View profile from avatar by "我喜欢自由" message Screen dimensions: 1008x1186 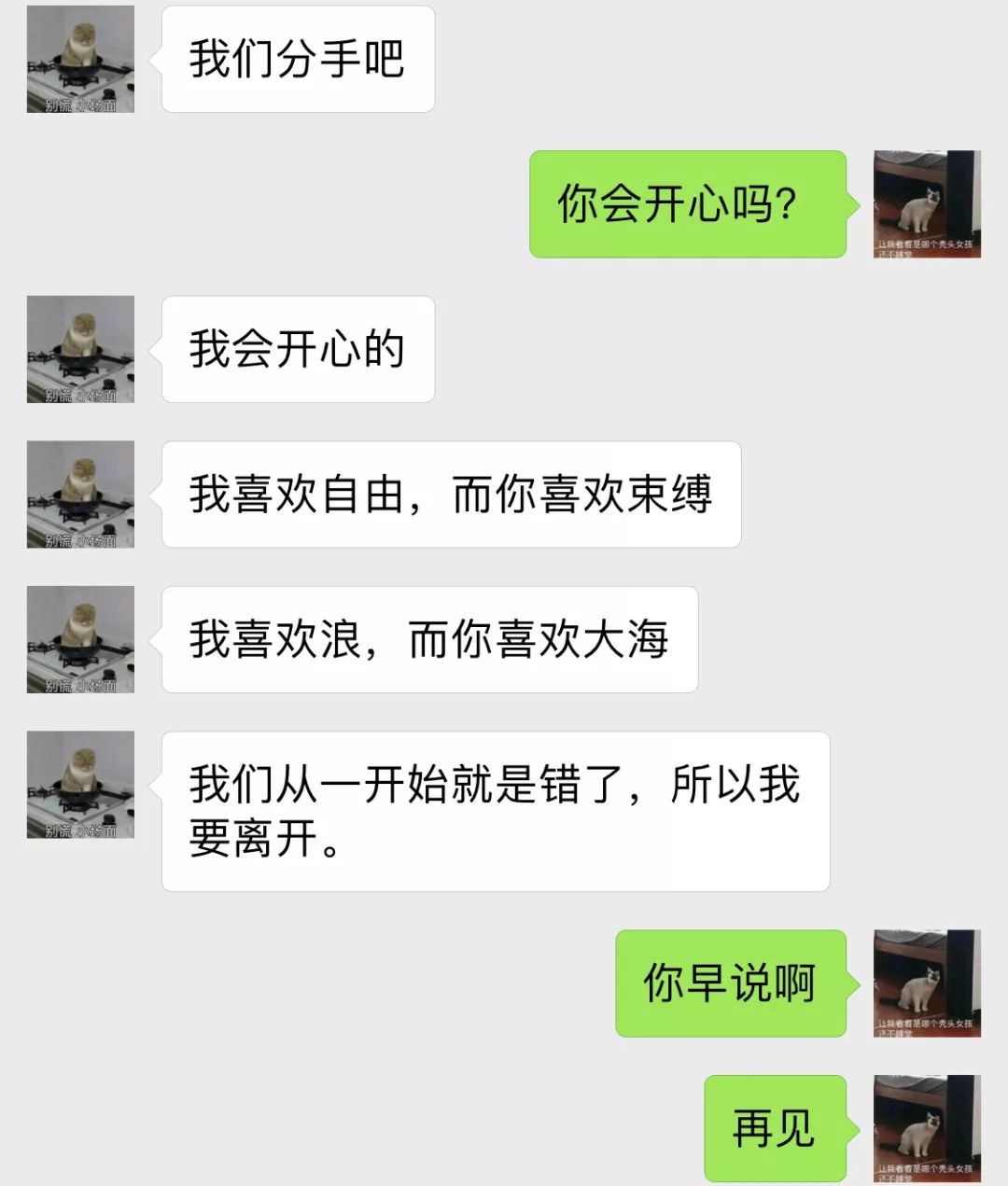(80, 495)
